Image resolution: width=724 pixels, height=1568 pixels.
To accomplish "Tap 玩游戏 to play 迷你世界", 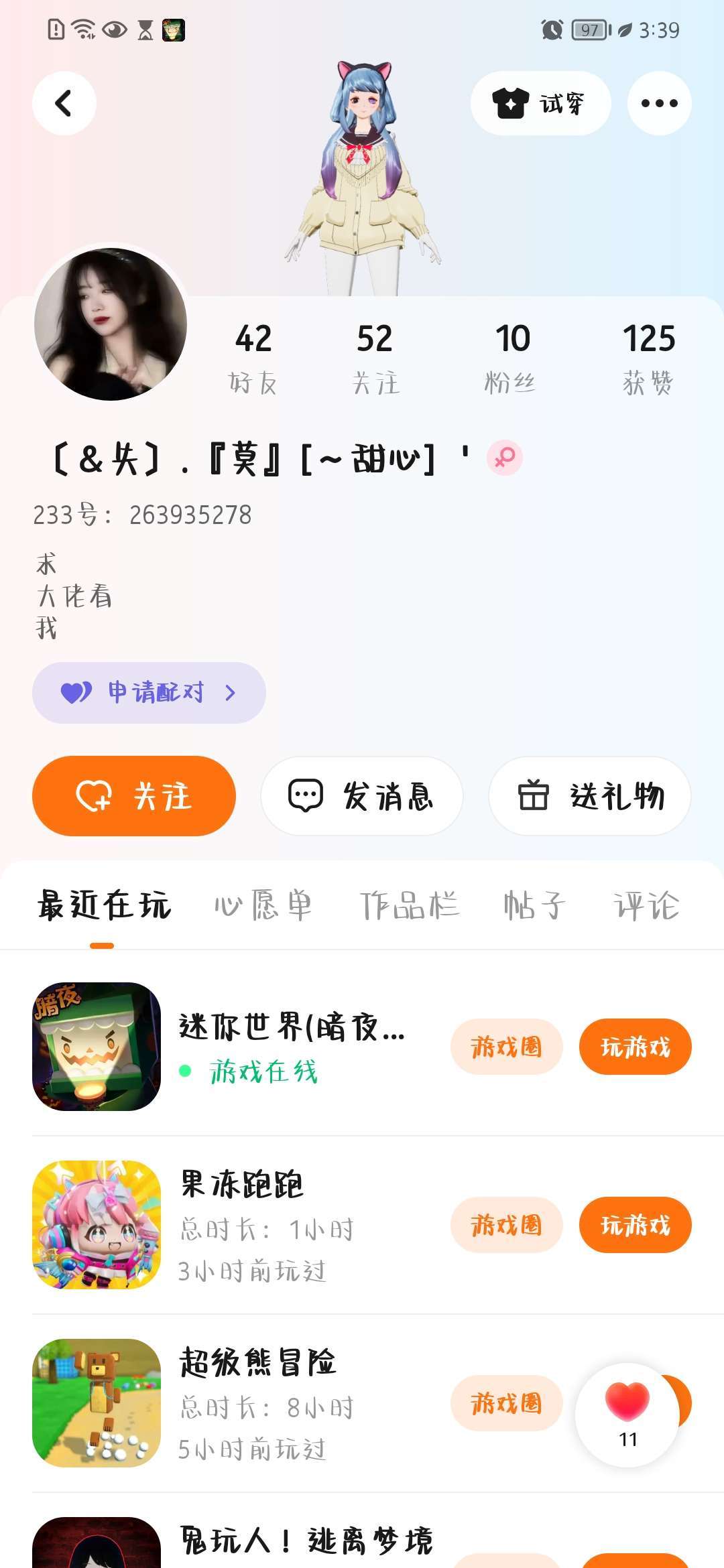I will 635,1047.
